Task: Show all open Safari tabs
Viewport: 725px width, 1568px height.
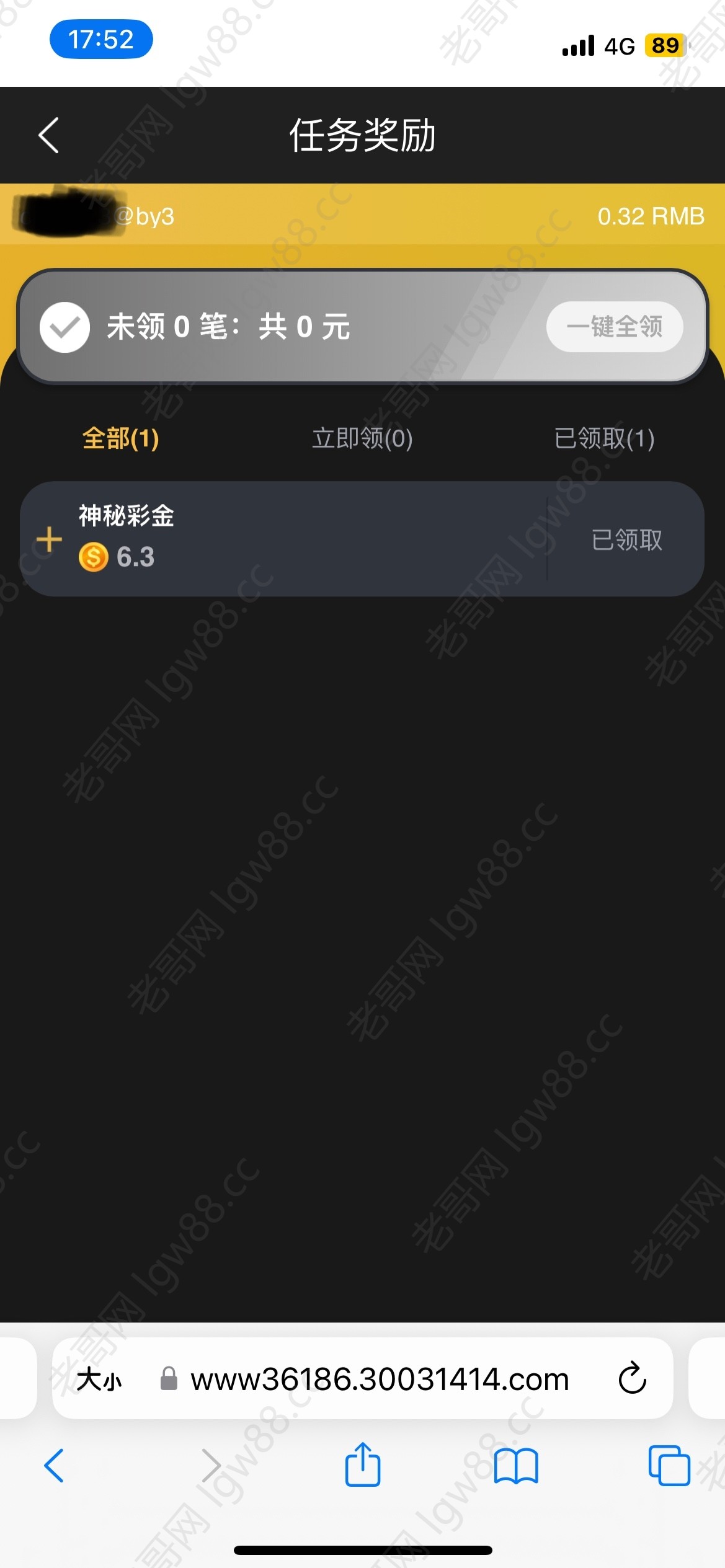Action: click(x=669, y=1466)
